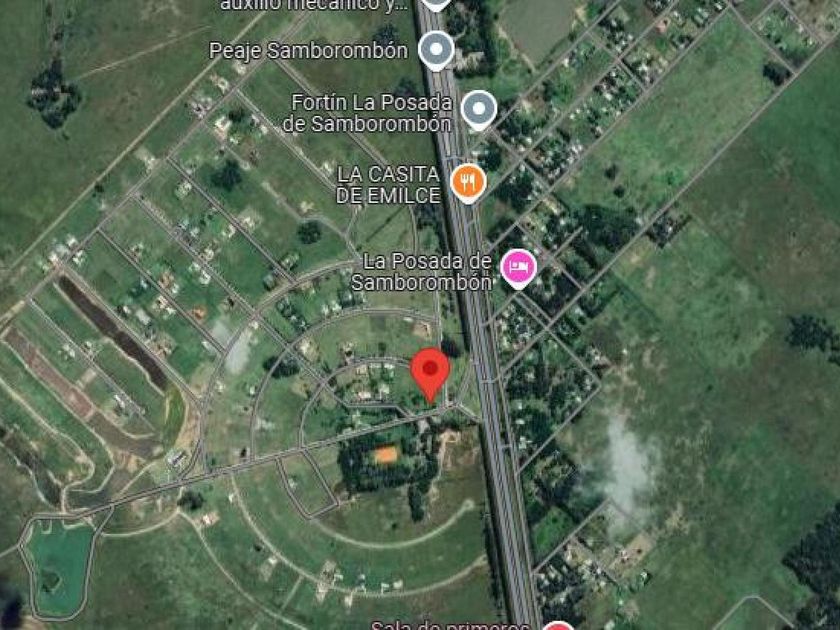Tap La Posada de Samborombón lodging pin
Viewport: 840px width, 630px height.
tap(518, 268)
